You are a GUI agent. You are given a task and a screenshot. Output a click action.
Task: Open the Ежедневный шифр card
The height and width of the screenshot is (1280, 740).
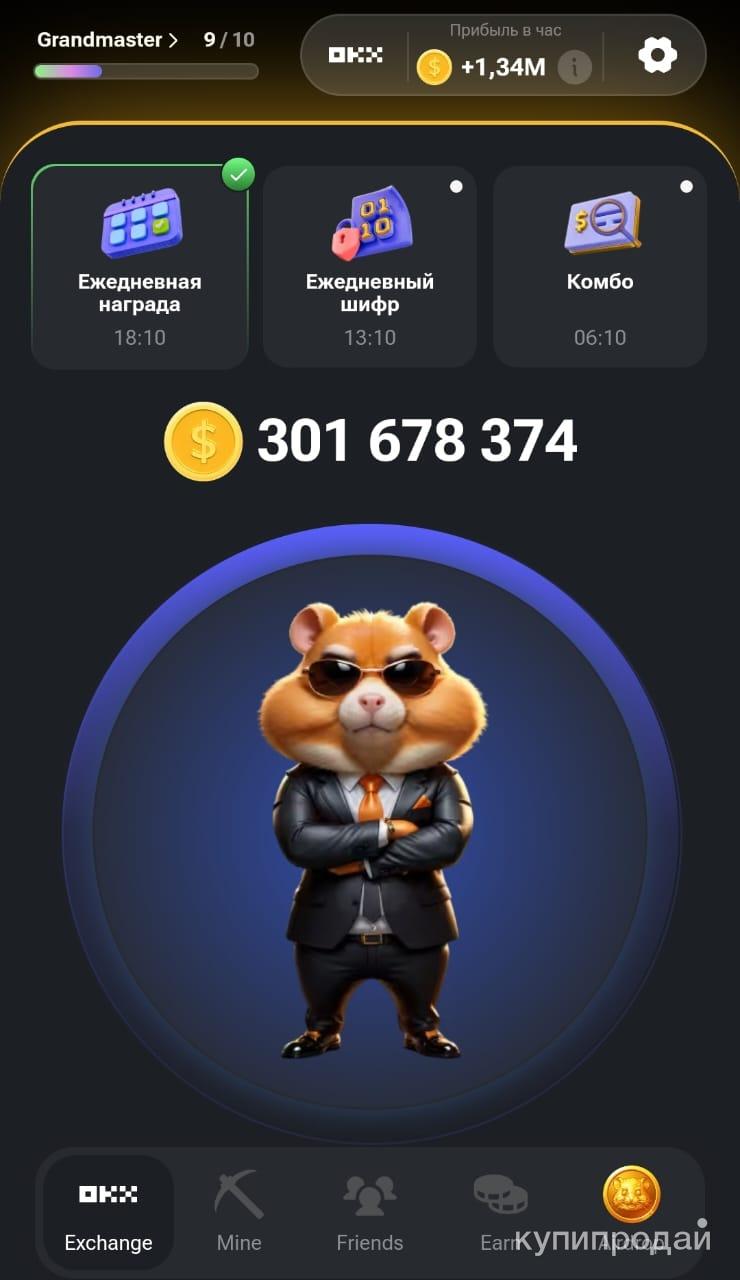click(370, 267)
